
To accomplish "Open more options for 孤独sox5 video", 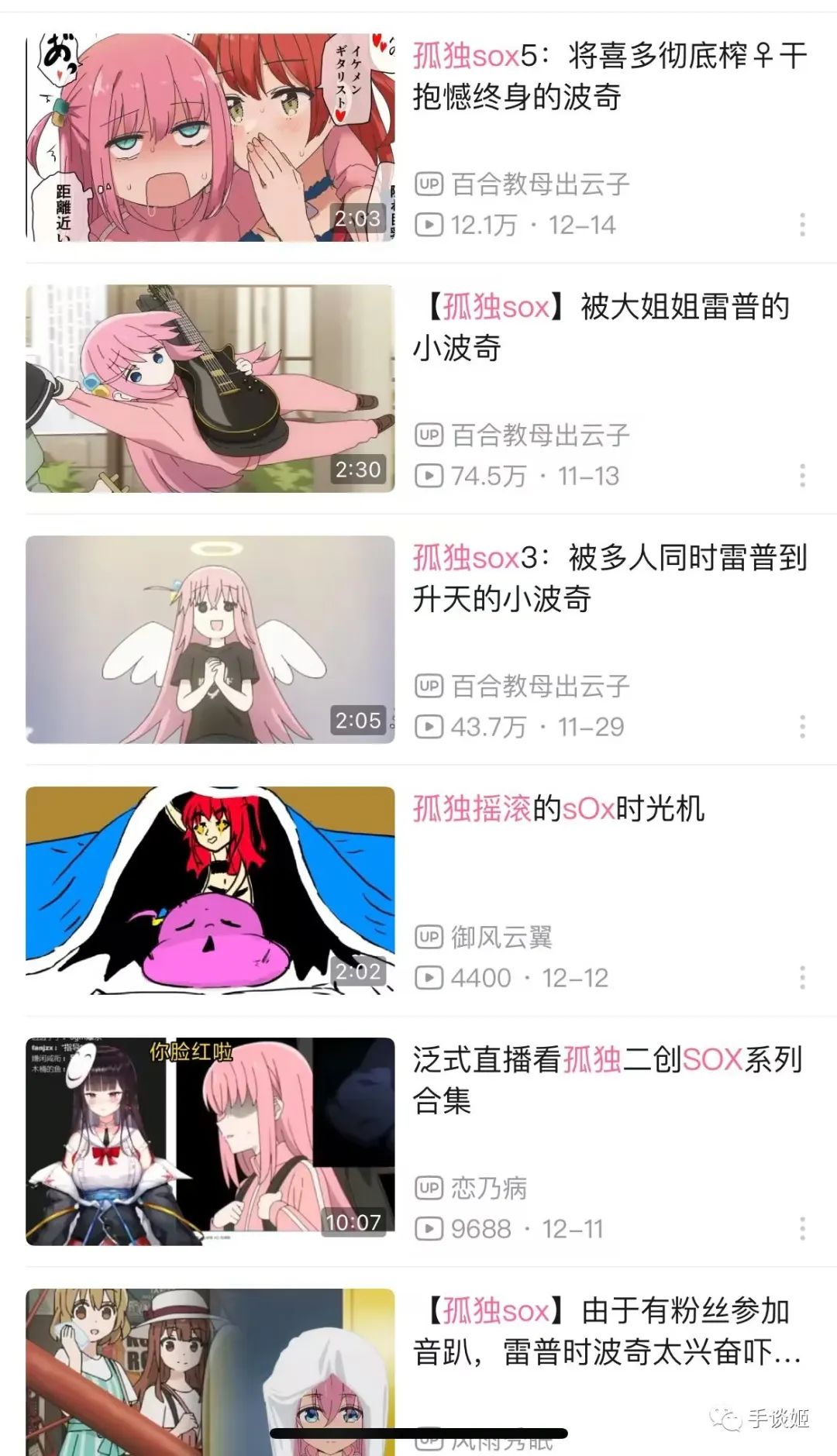I will pos(802,225).
